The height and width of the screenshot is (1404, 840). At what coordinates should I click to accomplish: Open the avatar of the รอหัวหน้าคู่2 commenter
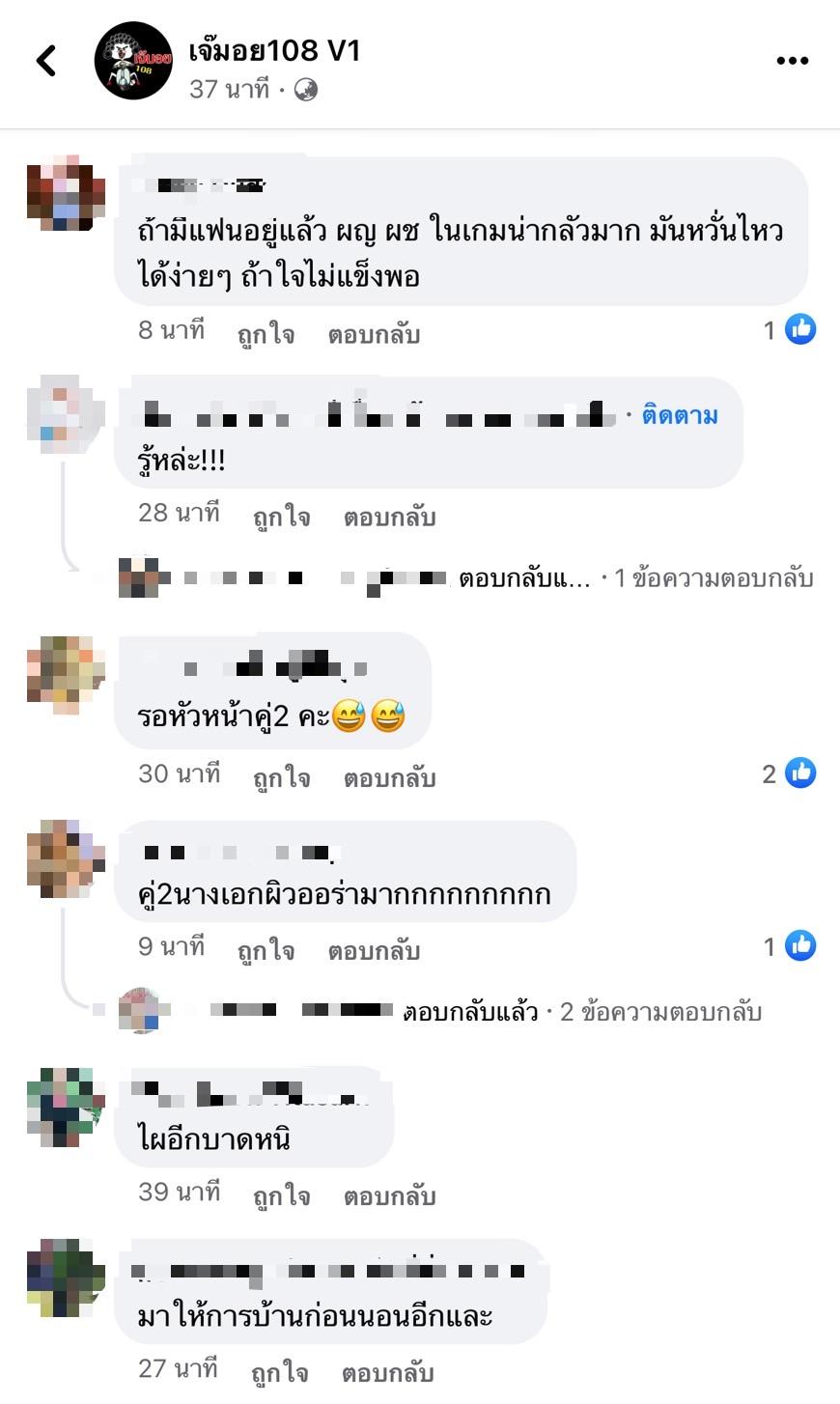(x=66, y=675)
